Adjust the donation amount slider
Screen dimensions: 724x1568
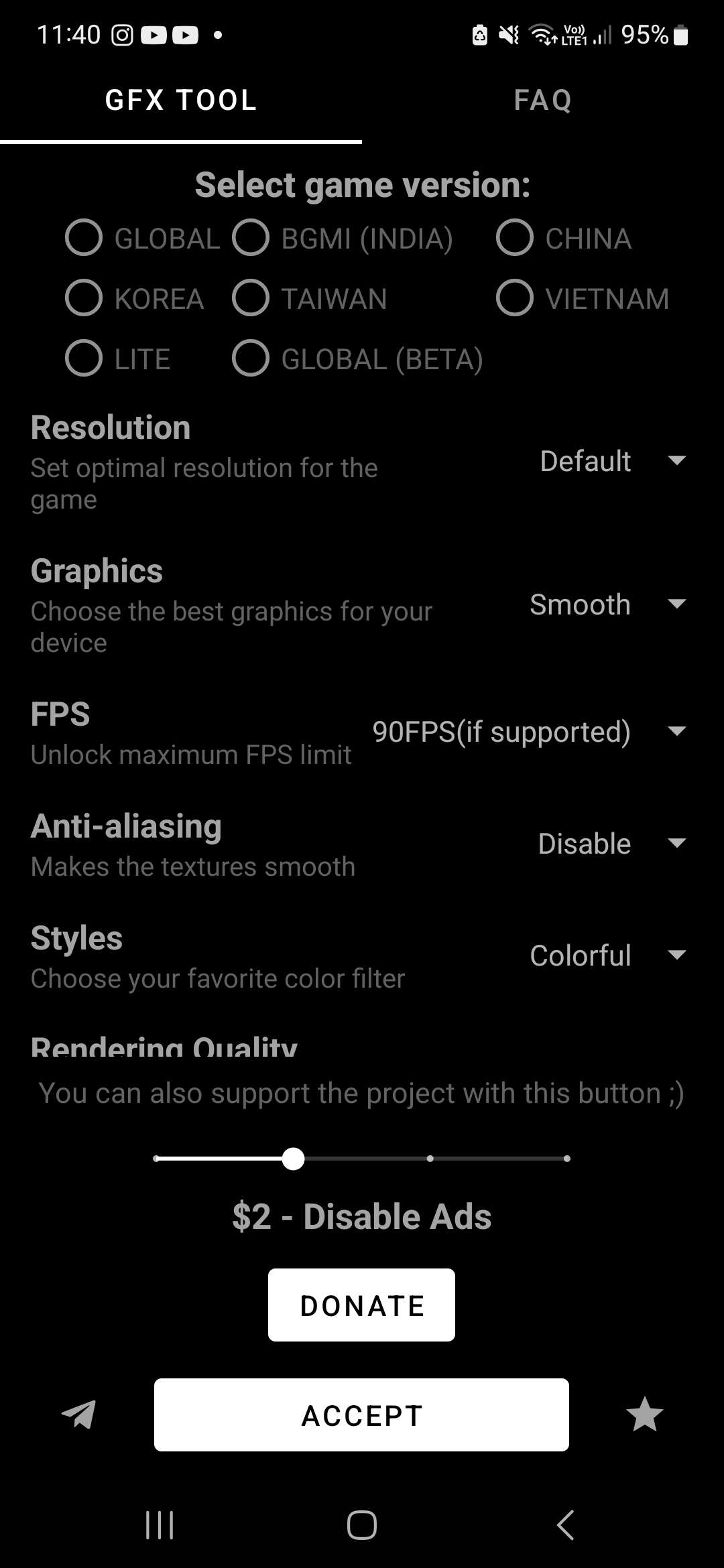pos(293,1159)
